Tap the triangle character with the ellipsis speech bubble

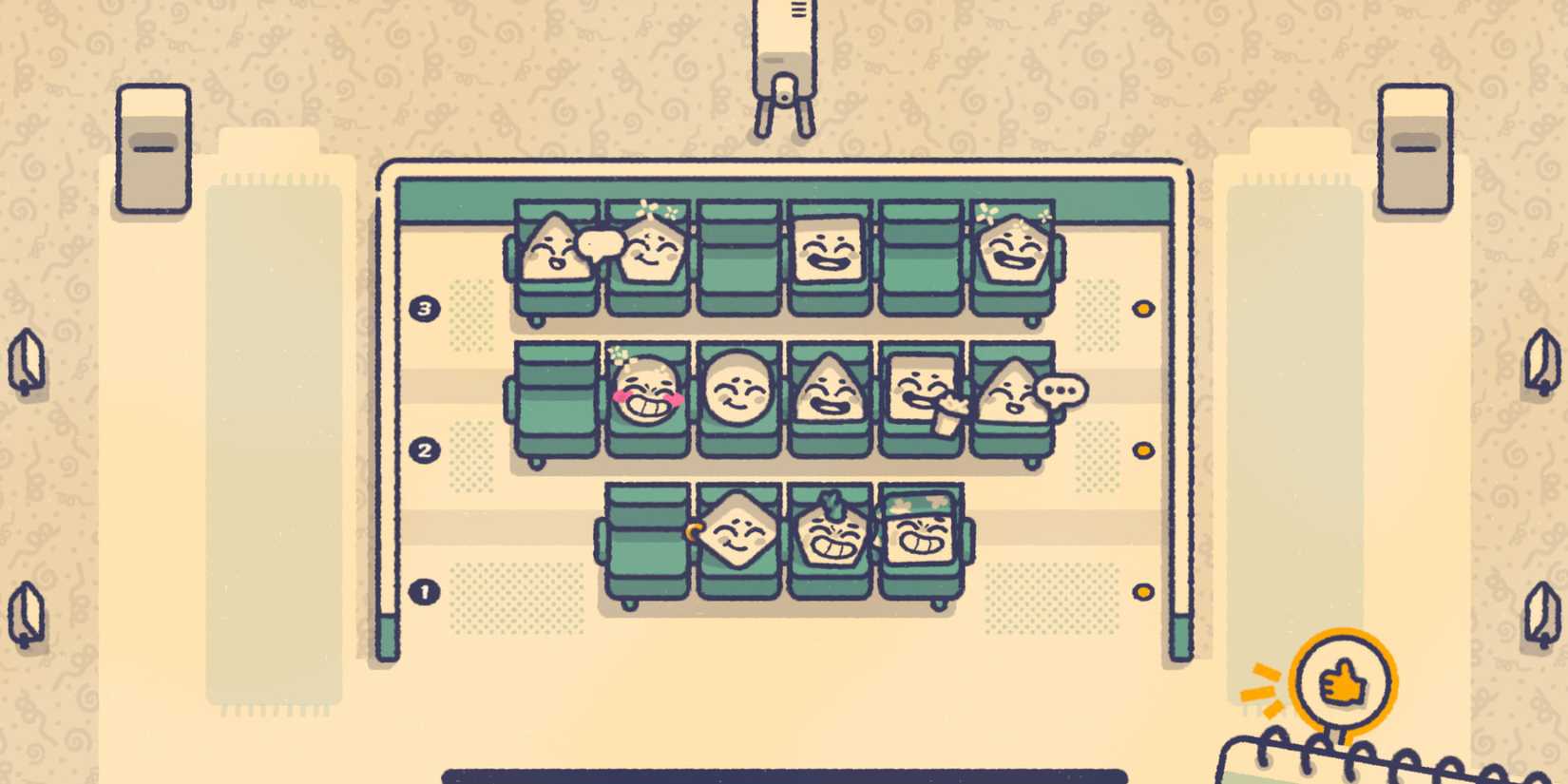[x=1009, y=392]
